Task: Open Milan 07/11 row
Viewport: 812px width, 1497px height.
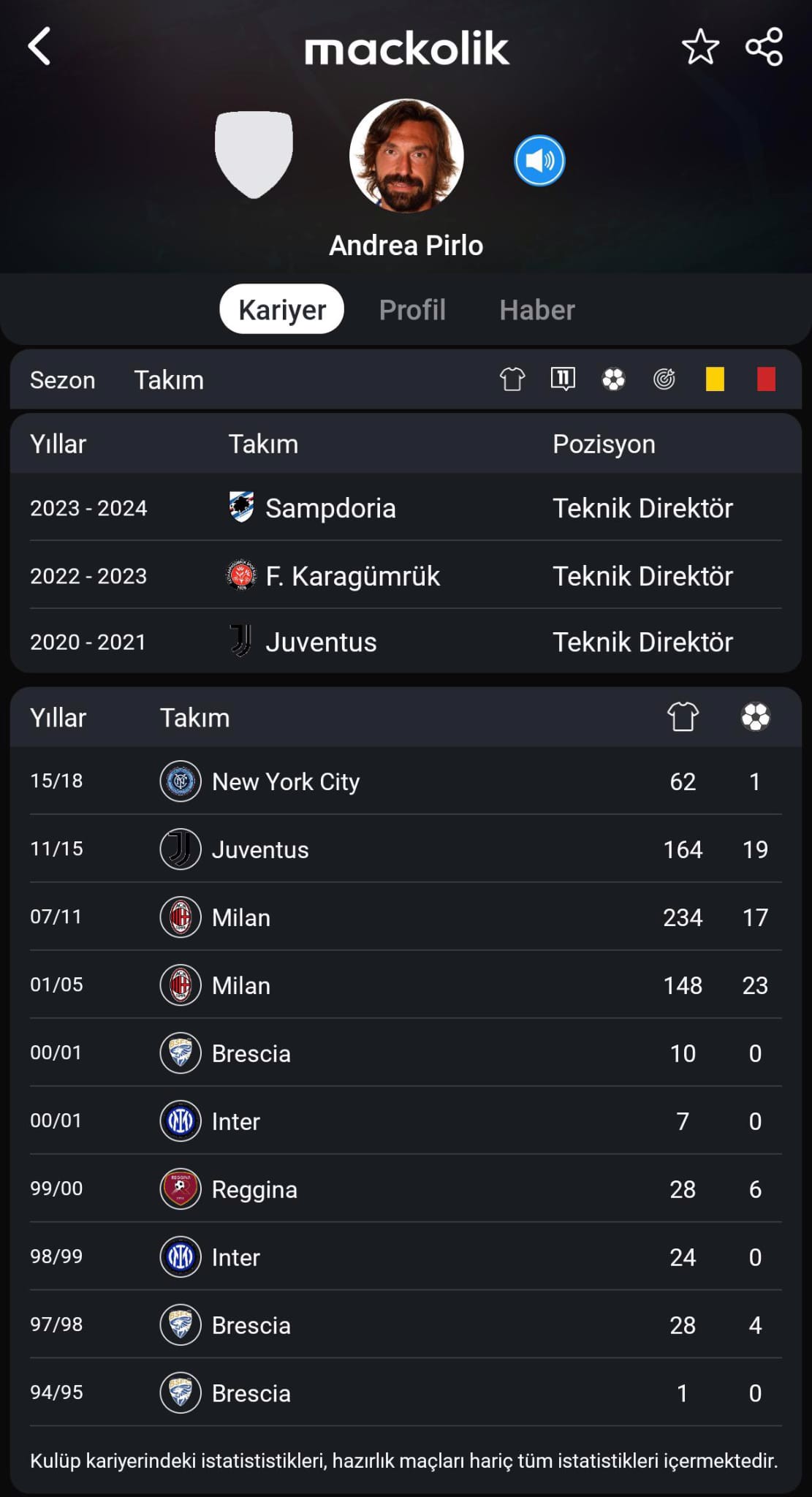Action: tap(406, 917)
